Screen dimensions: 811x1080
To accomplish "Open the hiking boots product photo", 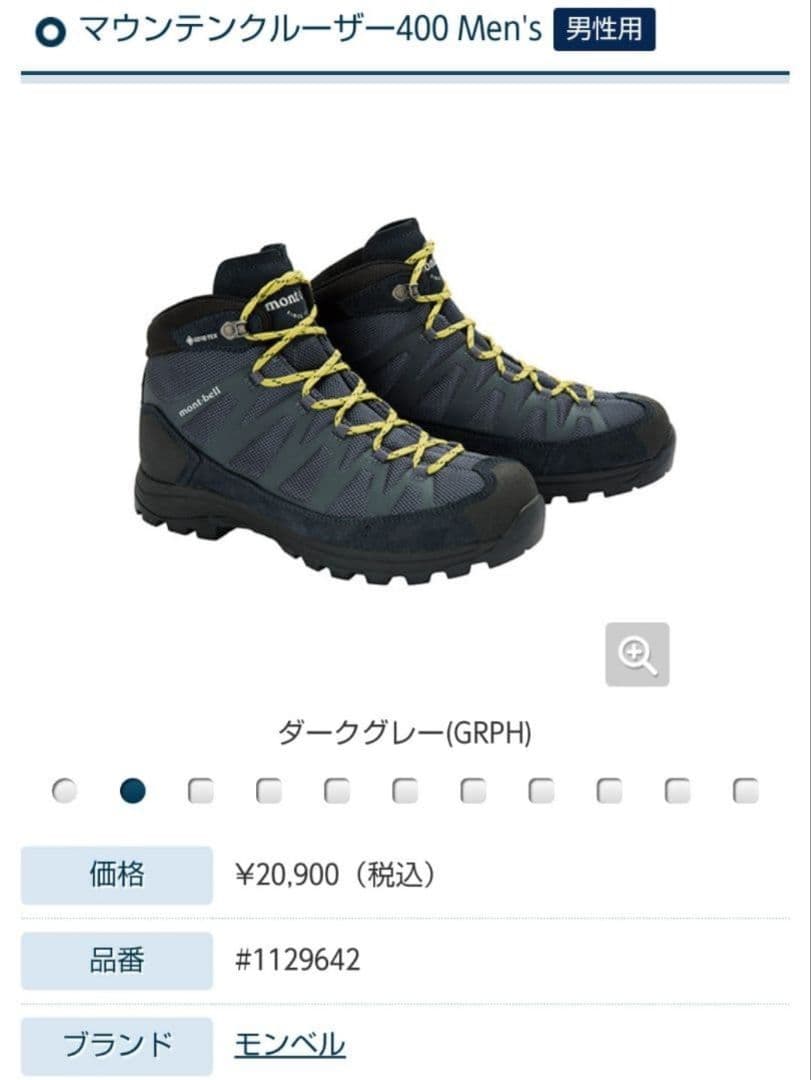I will click(405, 400).
